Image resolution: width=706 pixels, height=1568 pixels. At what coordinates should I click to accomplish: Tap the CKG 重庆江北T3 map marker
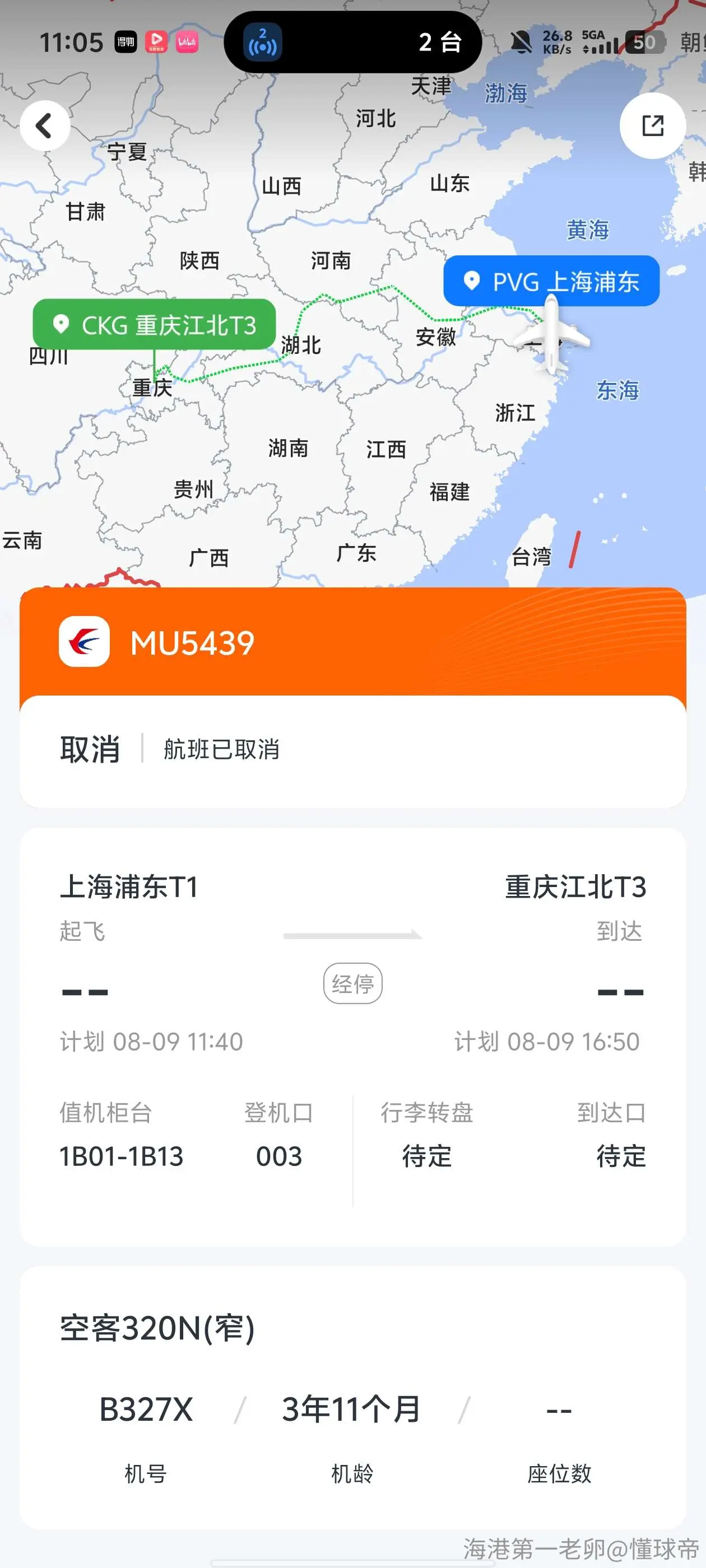click(154, 324)
